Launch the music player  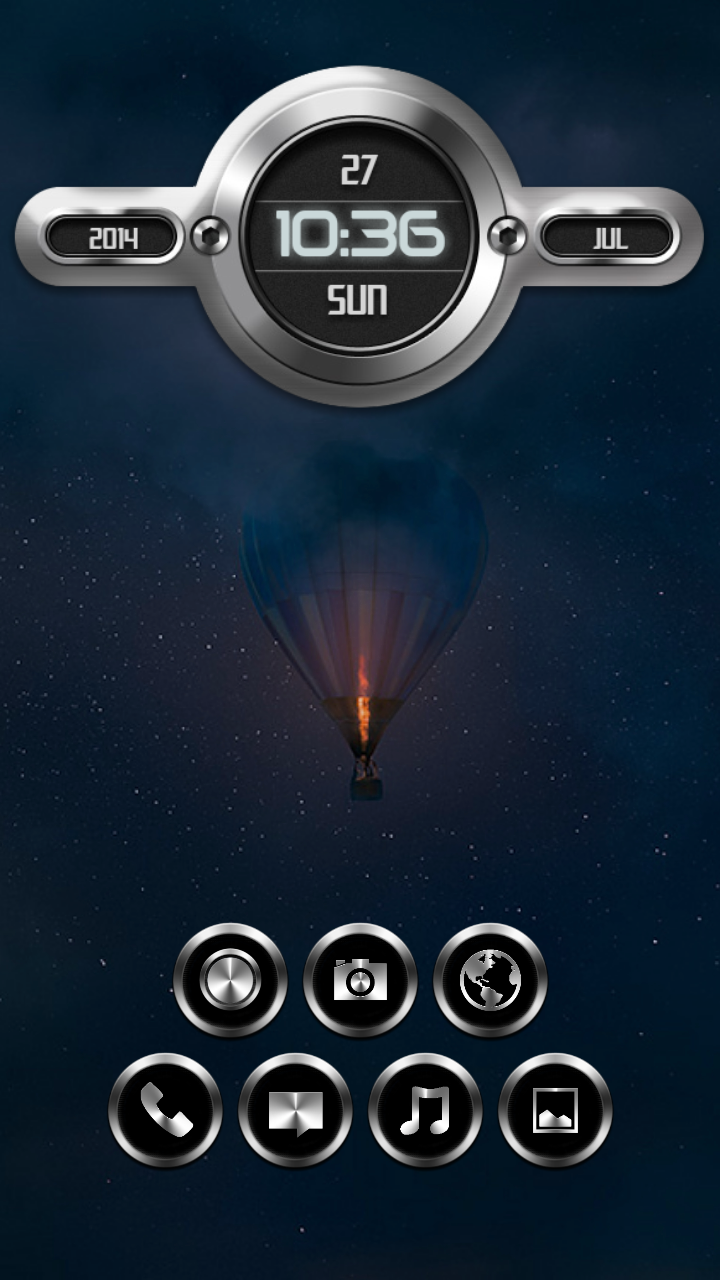point(425,1110)
